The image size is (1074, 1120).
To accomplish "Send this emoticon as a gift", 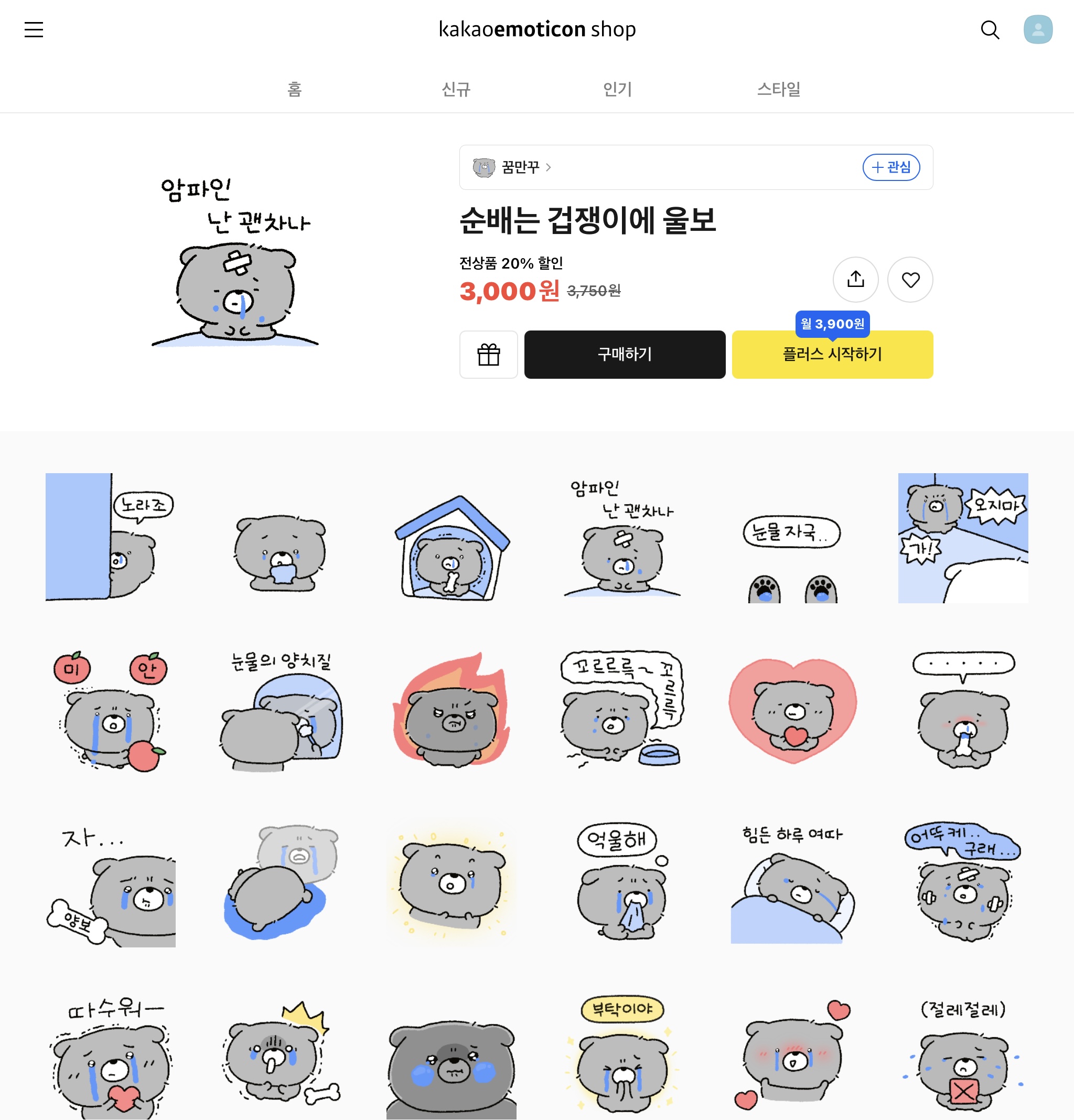I will (488, 354).
